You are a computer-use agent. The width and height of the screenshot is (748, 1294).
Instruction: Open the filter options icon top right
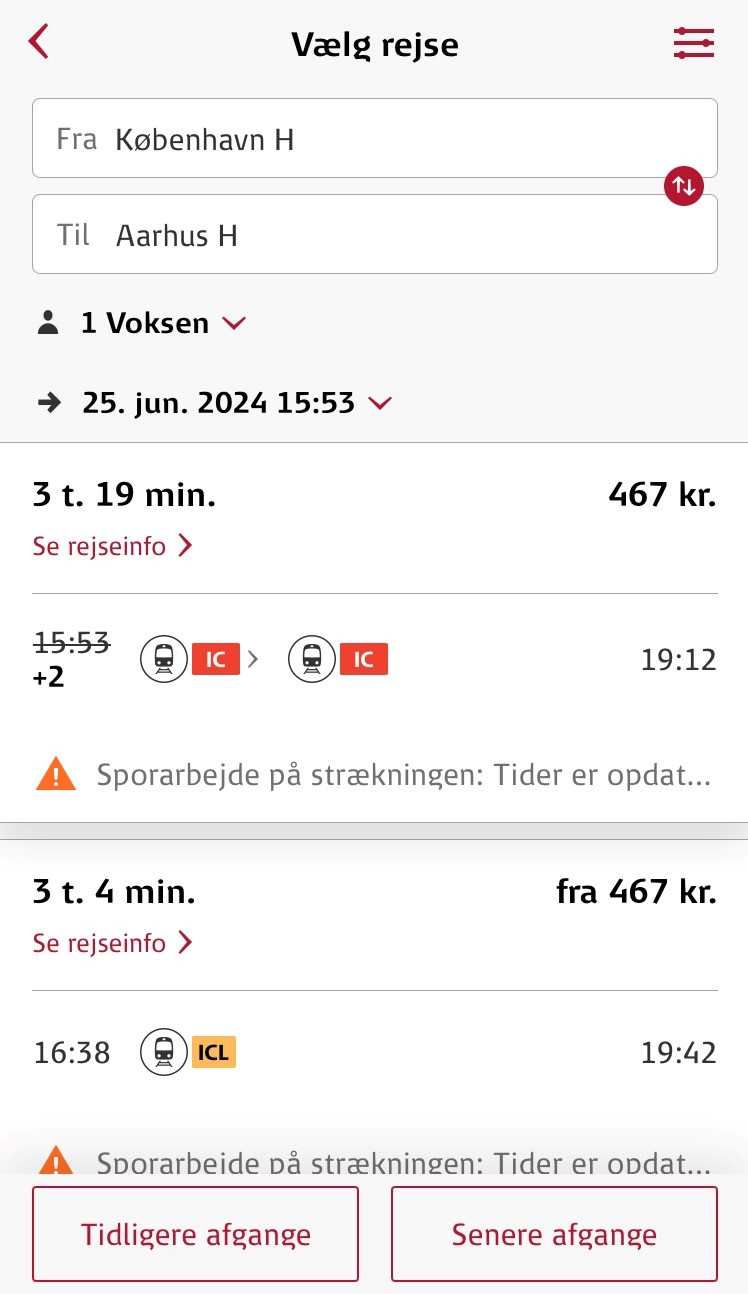694,43
